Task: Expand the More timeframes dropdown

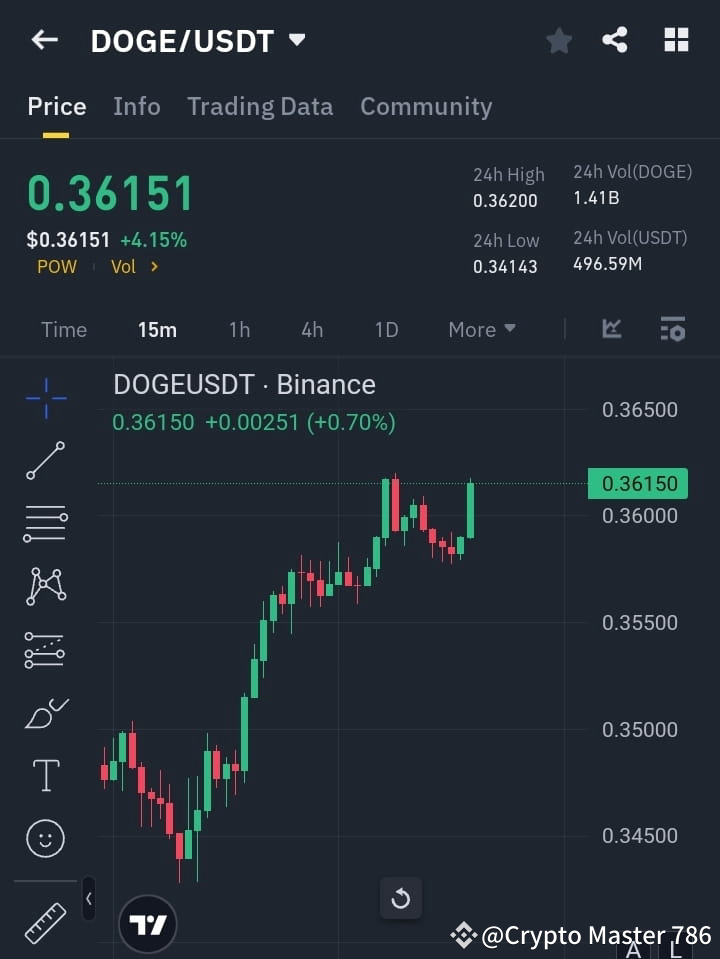Action: point(481,329)
